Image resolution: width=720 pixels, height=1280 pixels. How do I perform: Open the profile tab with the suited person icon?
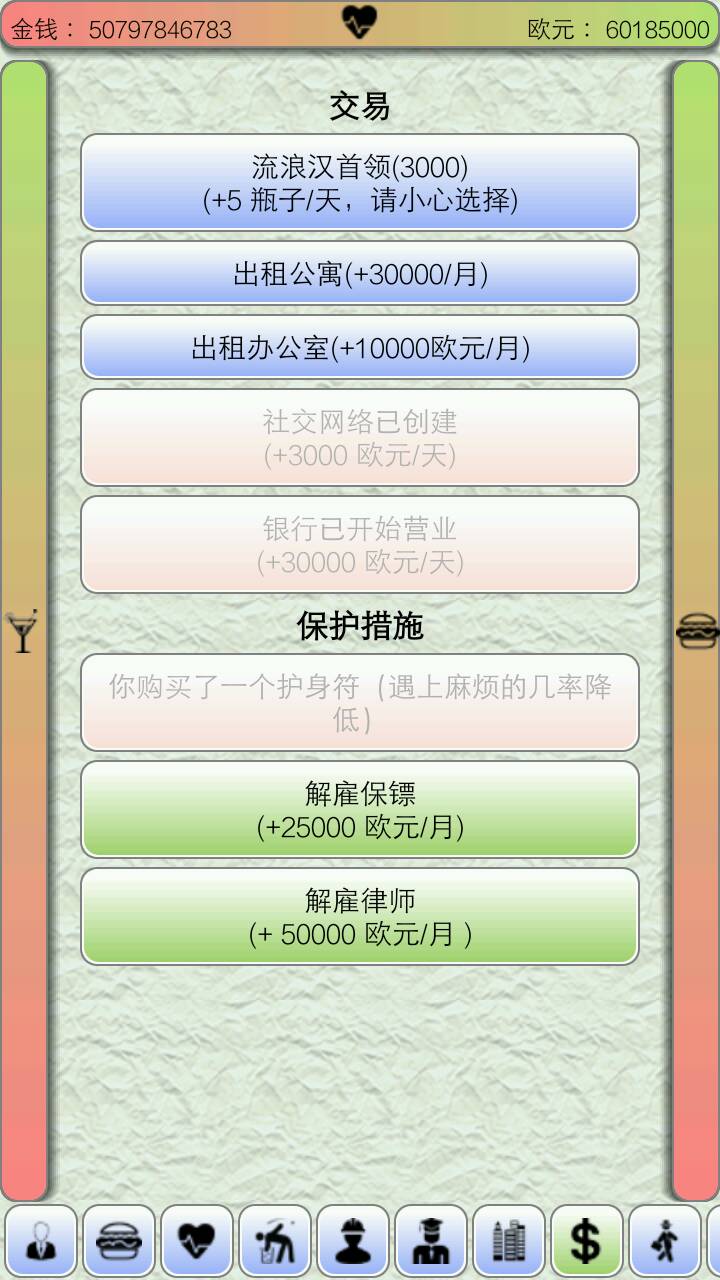coord(41,1241)
